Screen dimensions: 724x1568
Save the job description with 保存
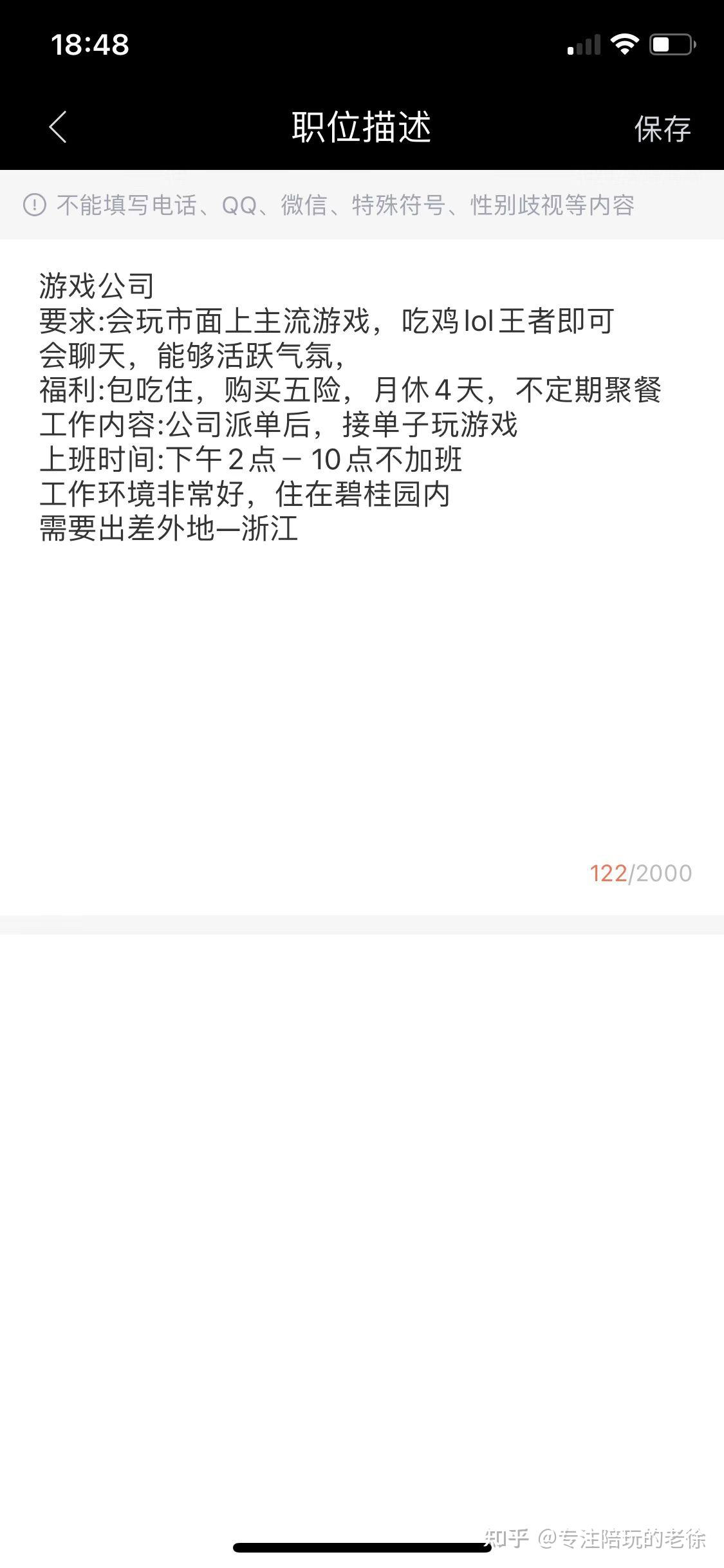(x=662, y=129)
